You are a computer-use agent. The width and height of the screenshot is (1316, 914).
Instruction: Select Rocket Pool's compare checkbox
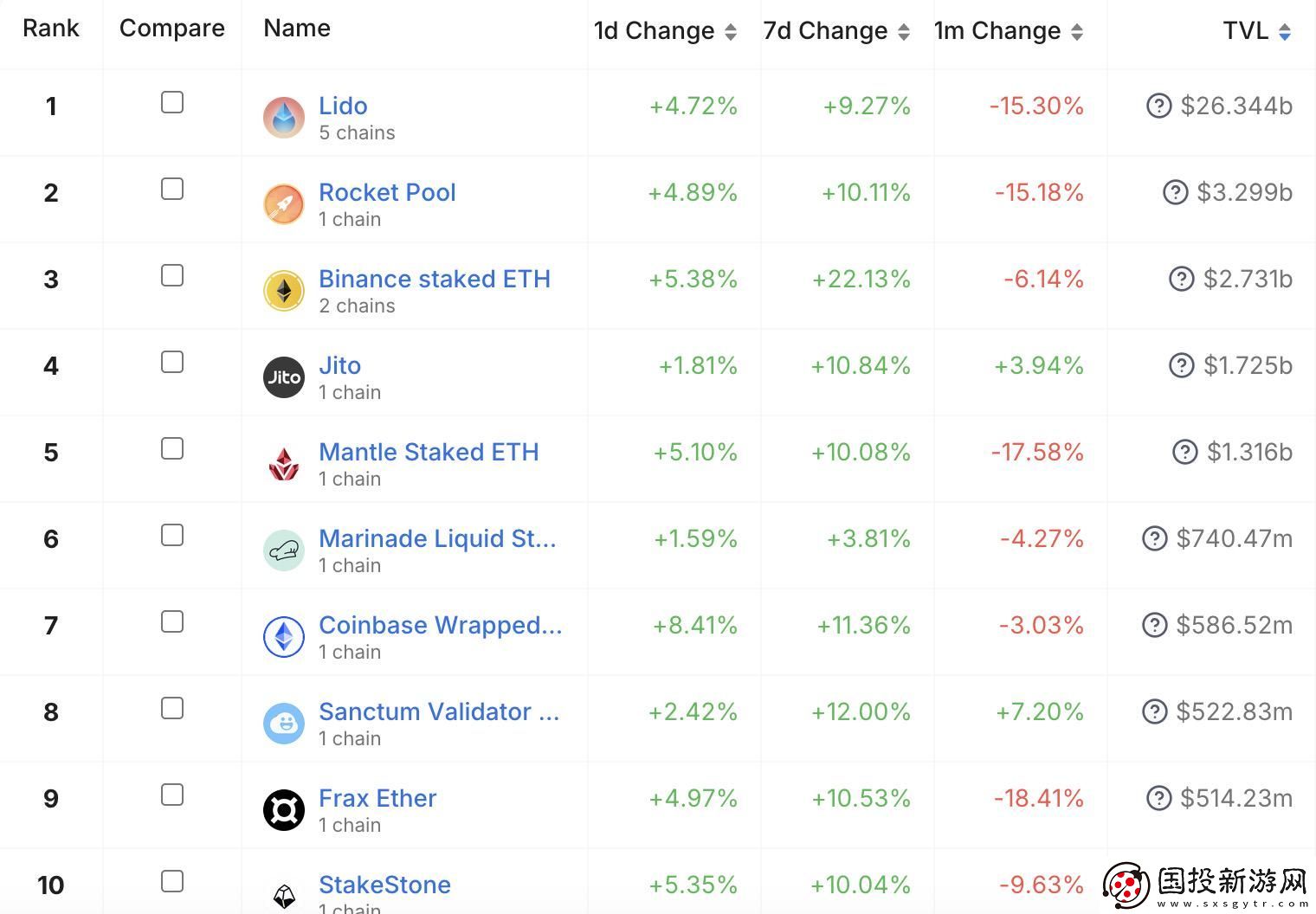[172, 189]
